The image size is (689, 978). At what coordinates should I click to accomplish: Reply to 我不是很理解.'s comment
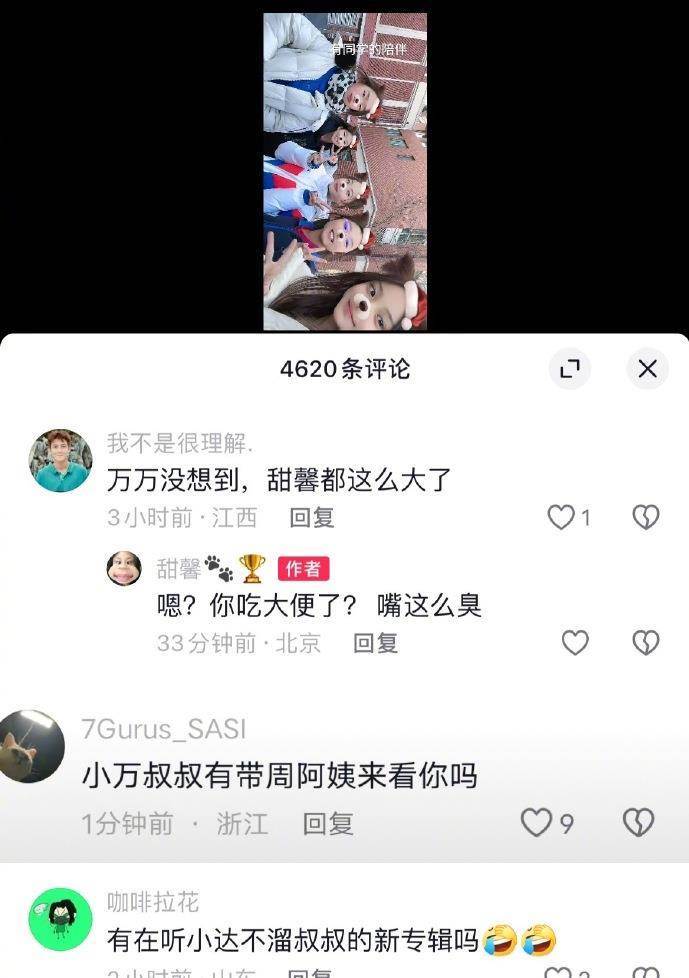coord(311,517)
